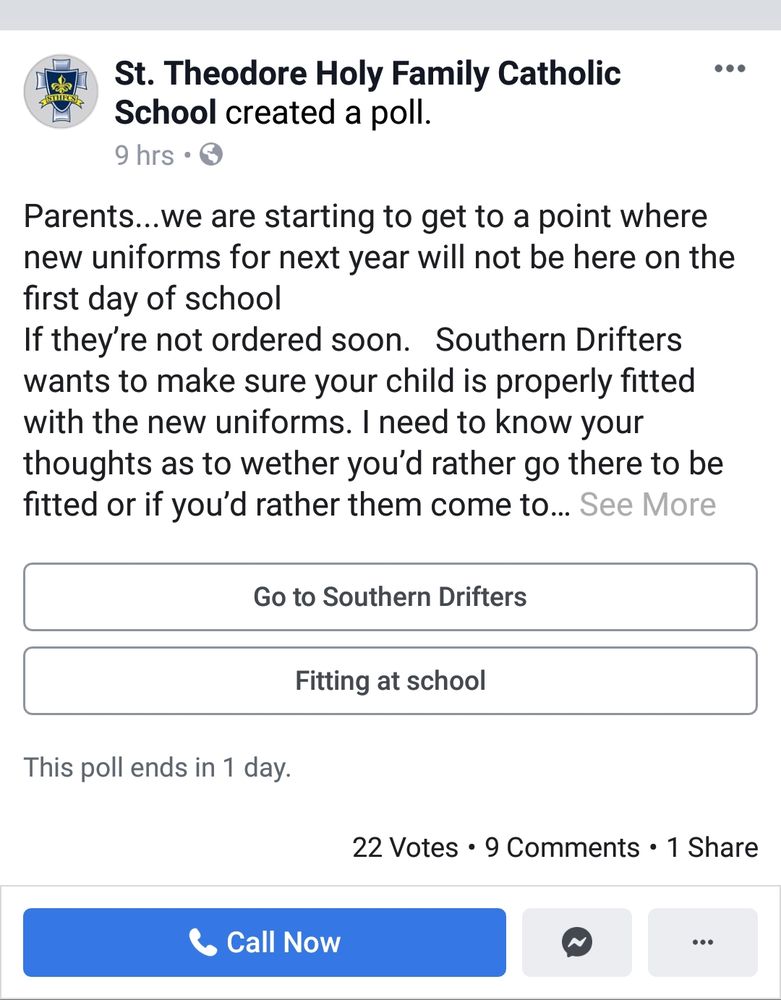Vote for "Fitting at school"
Viewport: 781px width, 1000px height.
[390, 680]
